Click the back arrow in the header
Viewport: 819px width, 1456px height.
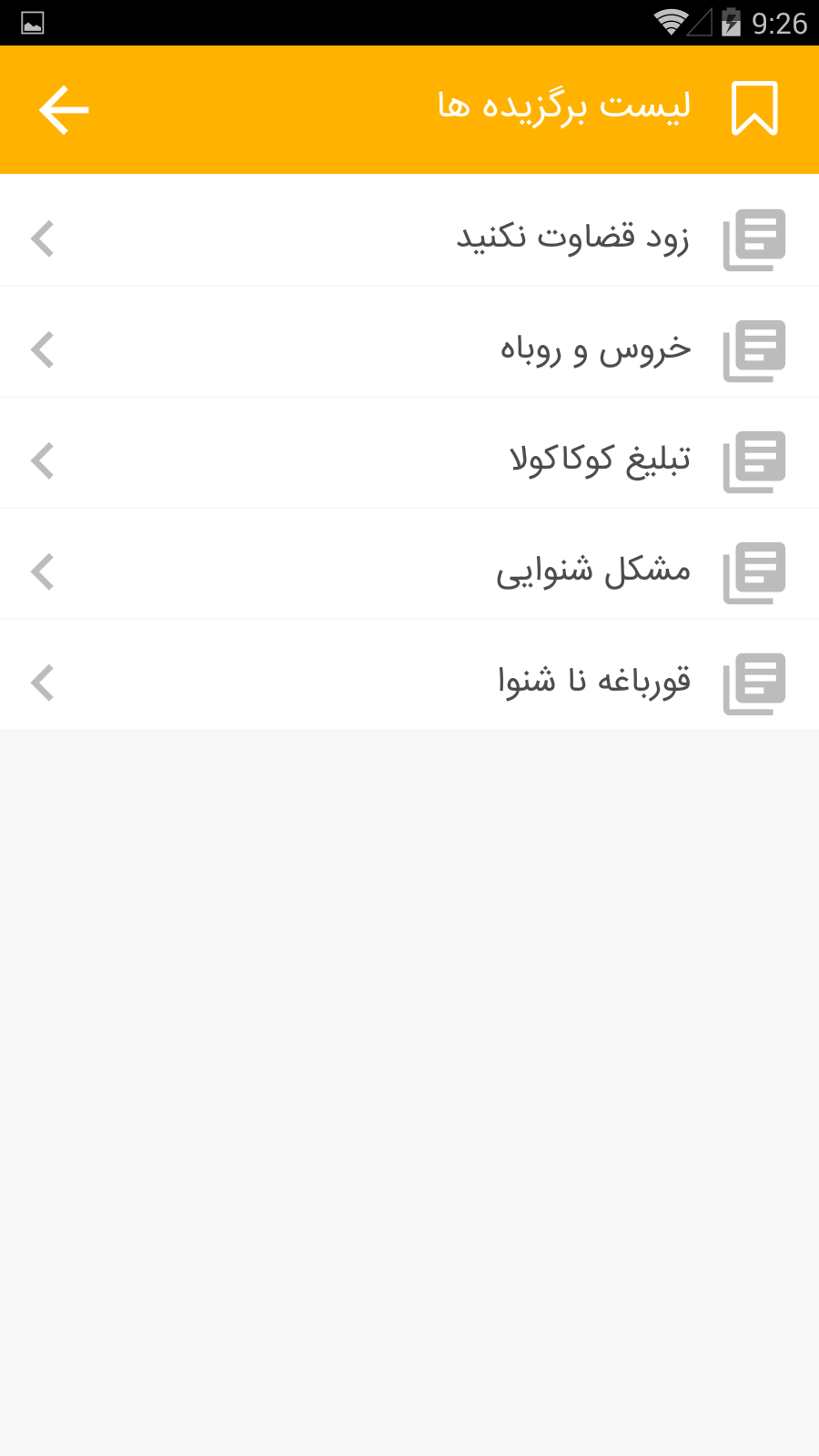(x=62, y=109)
